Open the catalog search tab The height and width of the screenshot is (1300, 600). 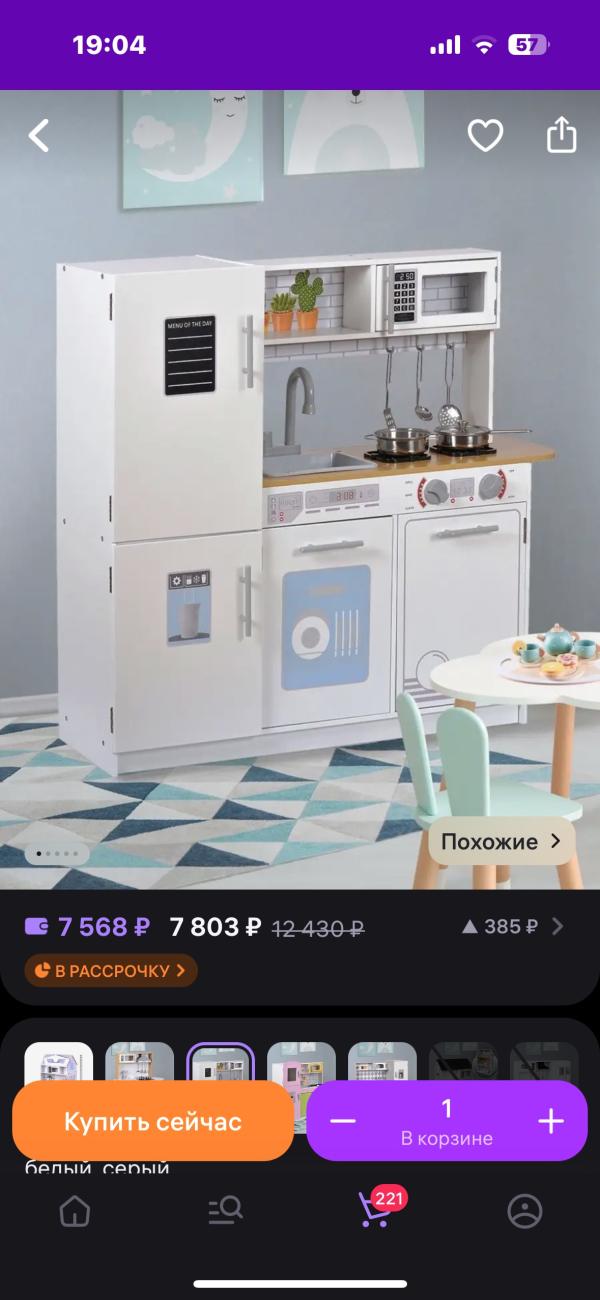(x=225, y=1211)
